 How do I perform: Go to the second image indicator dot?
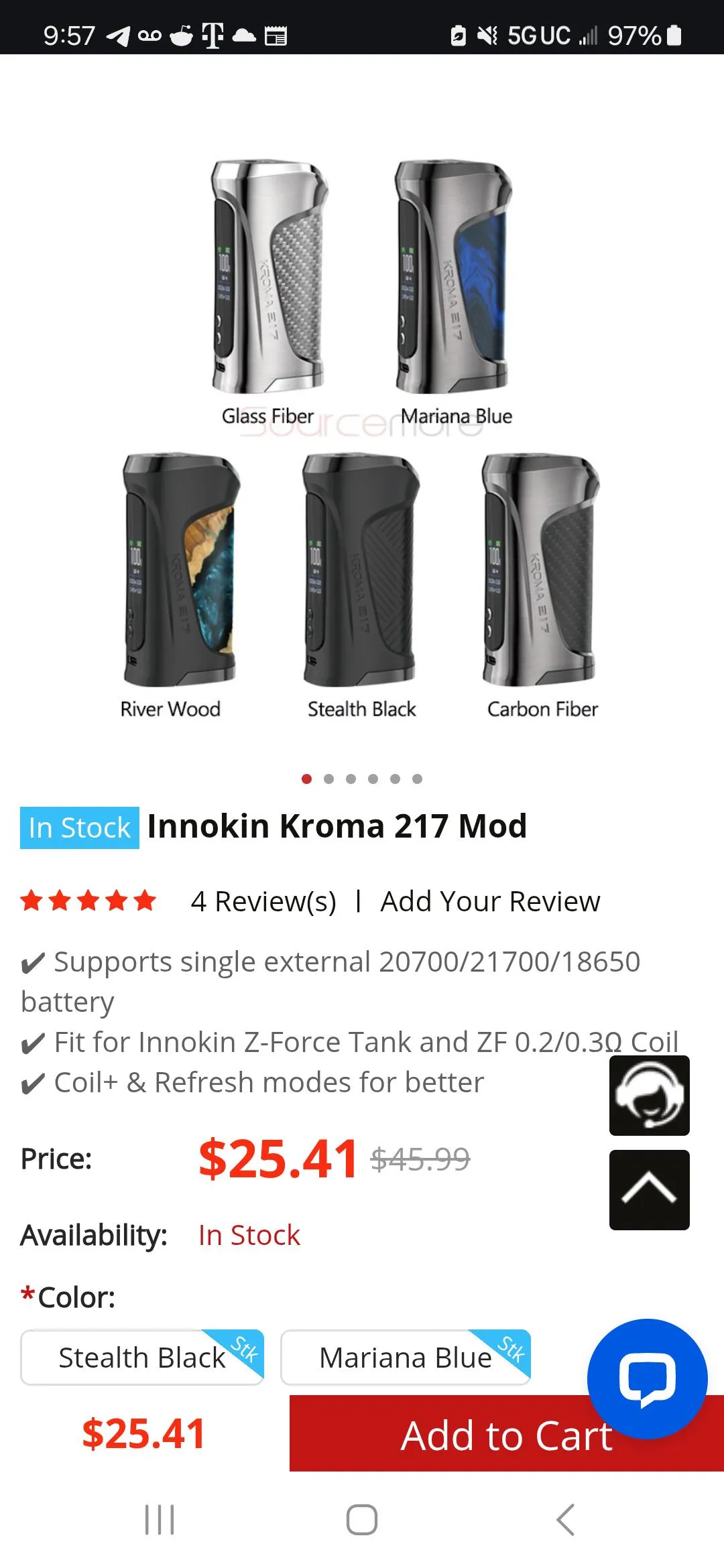click(328, 779)
